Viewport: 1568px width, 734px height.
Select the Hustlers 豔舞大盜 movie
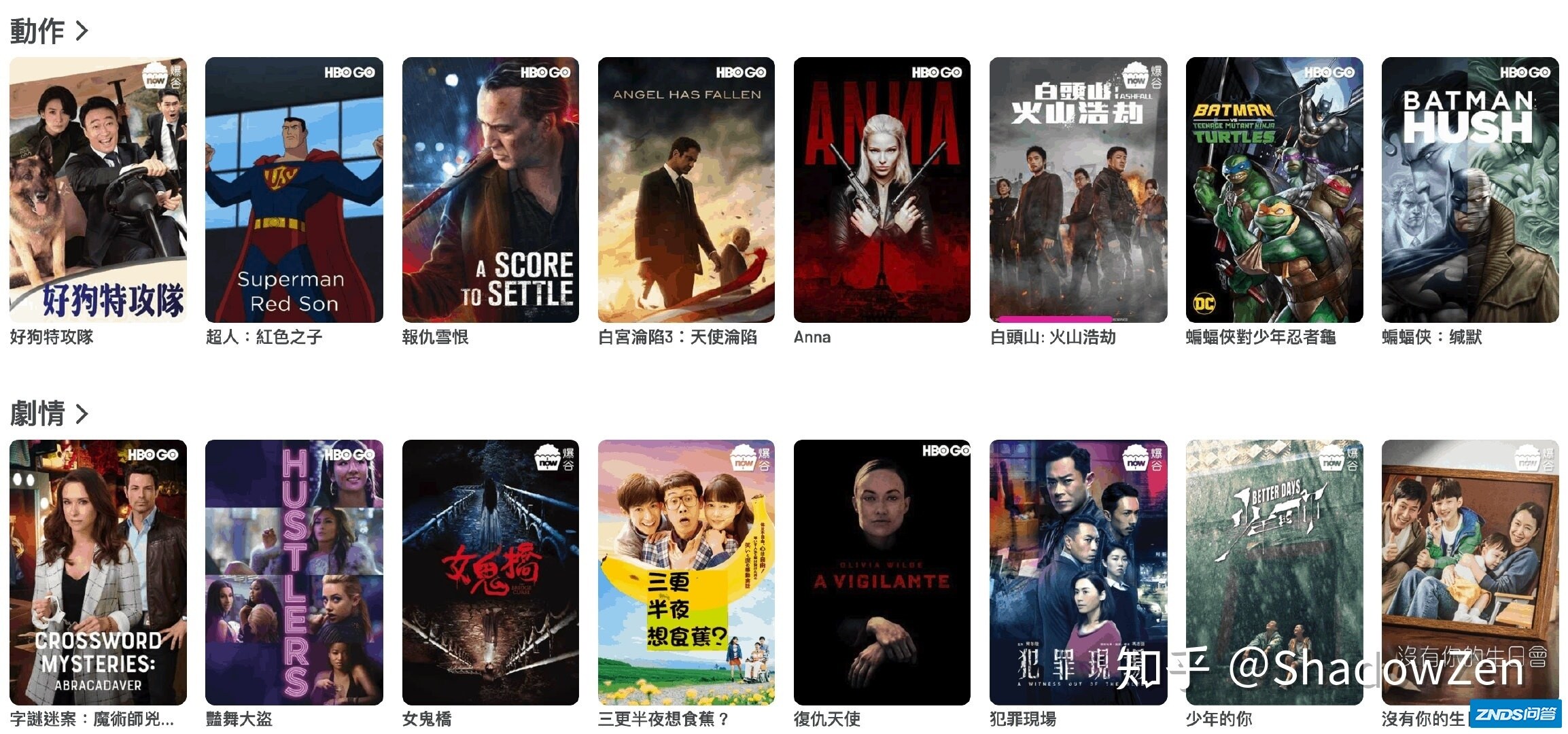(294, 572)
